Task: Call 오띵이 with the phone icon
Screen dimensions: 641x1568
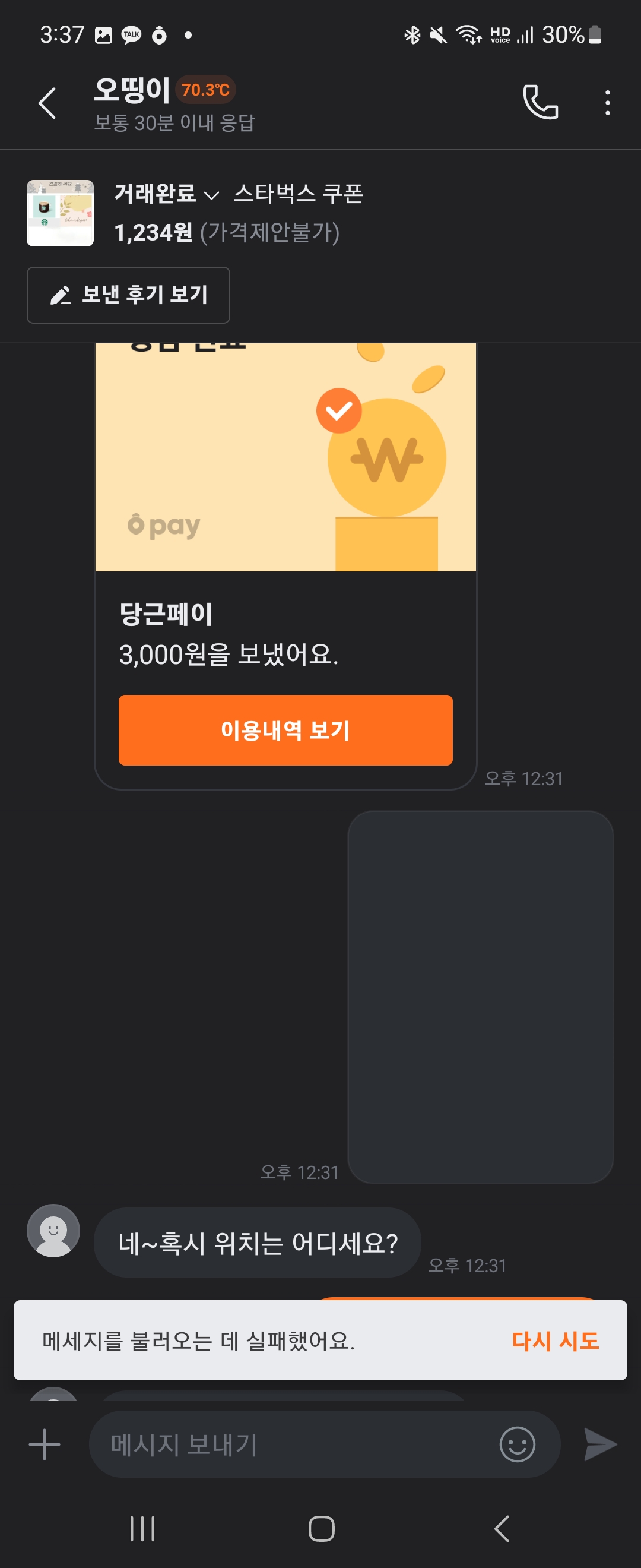Action: [540, 102]
